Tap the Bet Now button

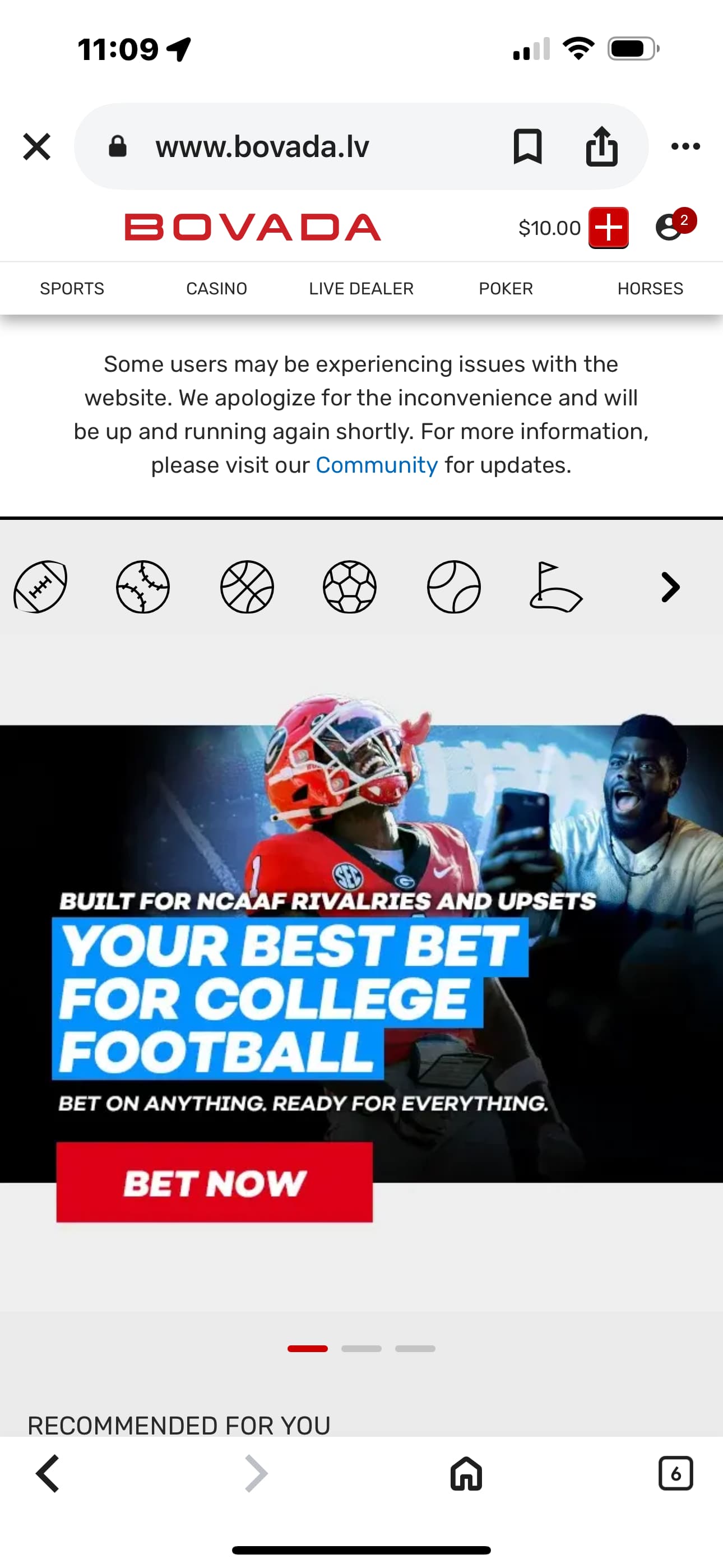[214, 1182]
